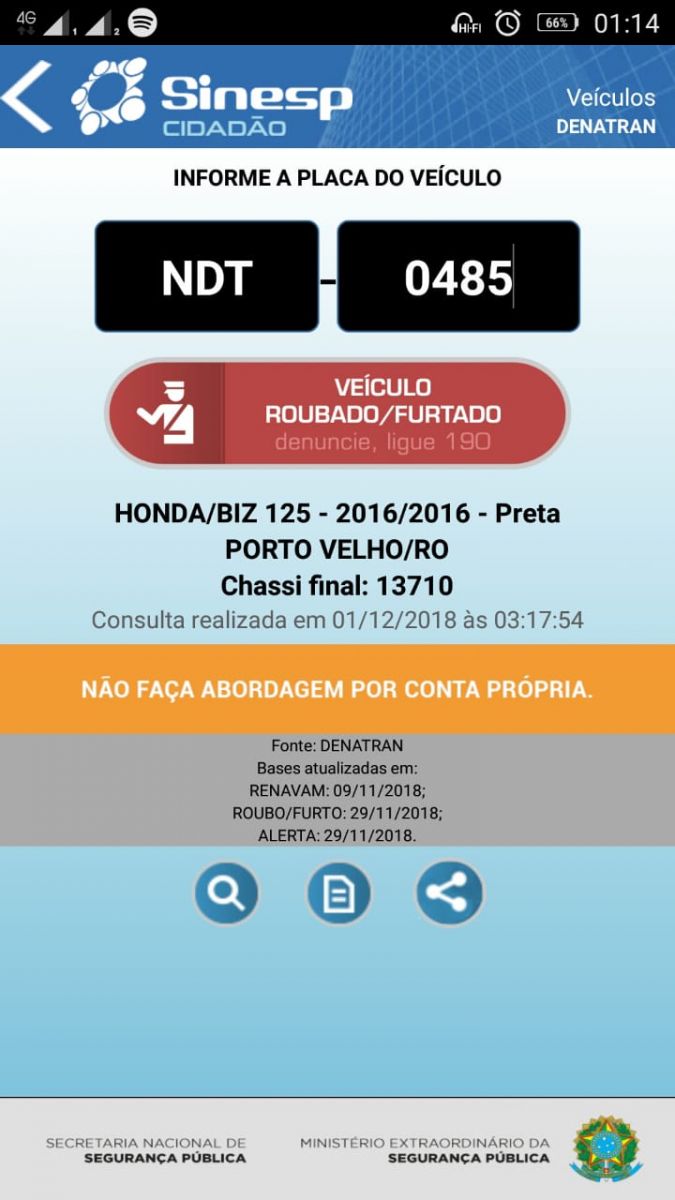Edit the plate numbers field 0485
675x1200 pixels.
(x=458, y=277)
